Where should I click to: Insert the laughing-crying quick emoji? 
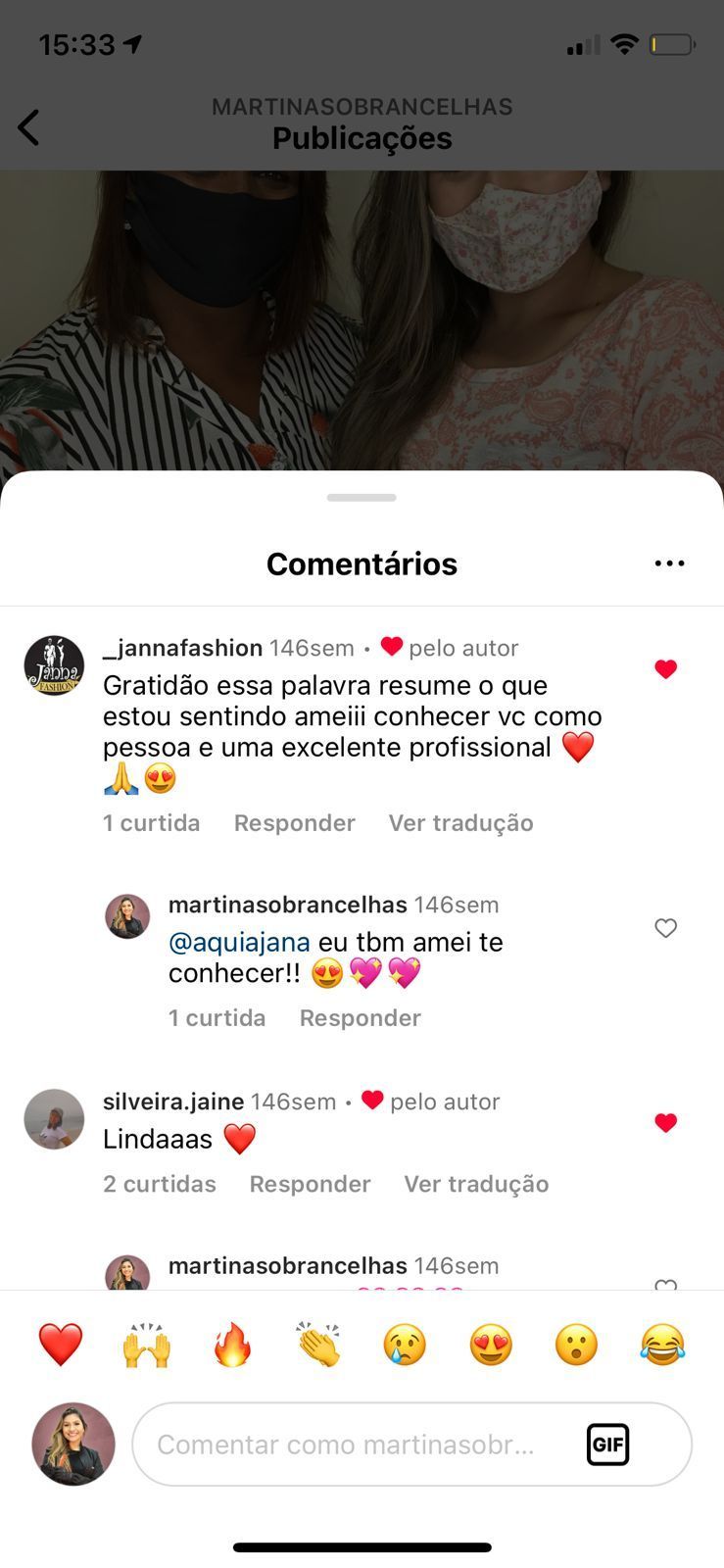662,1344
